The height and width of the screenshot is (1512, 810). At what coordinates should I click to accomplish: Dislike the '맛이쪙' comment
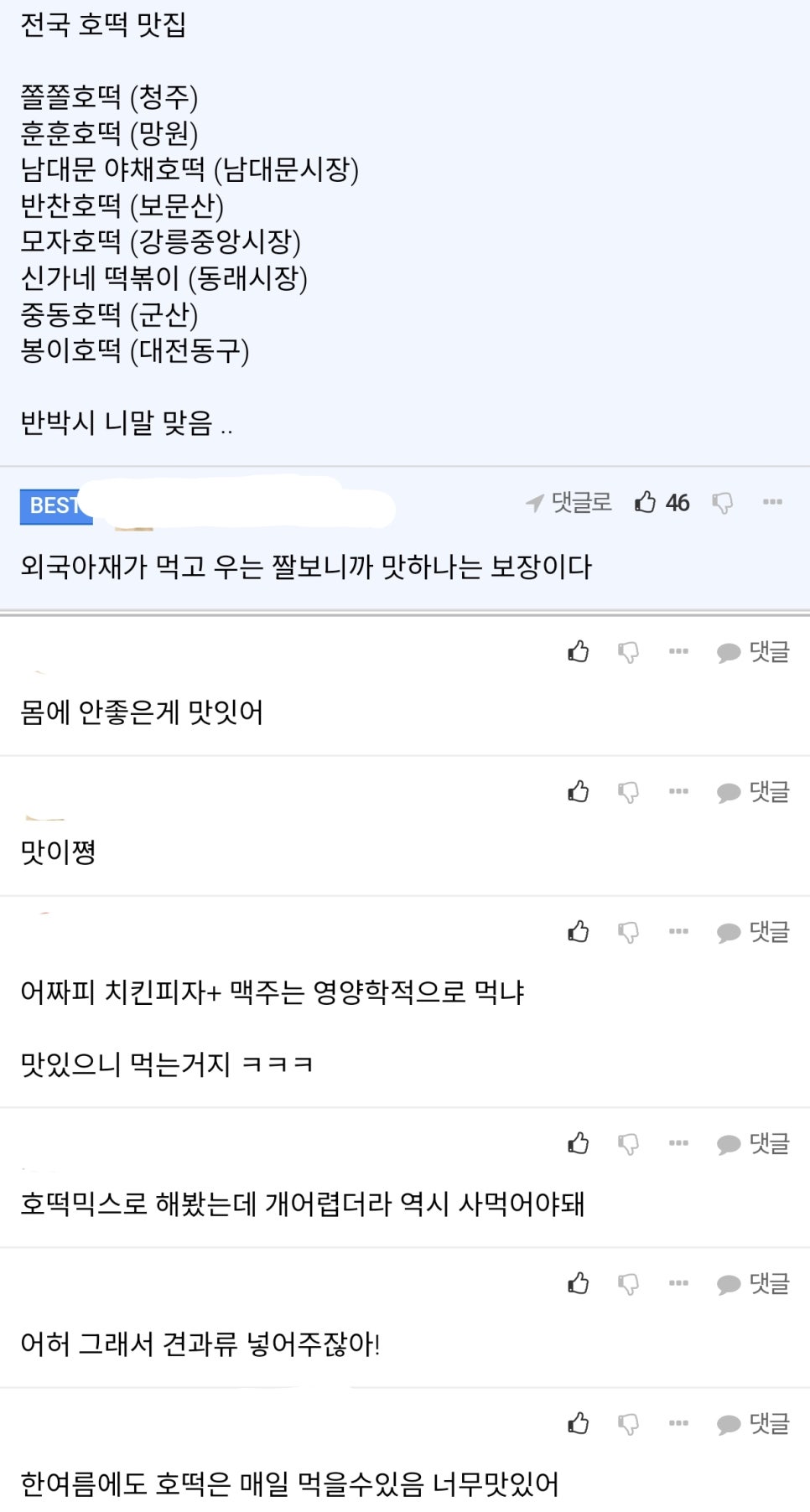[628, 792]
